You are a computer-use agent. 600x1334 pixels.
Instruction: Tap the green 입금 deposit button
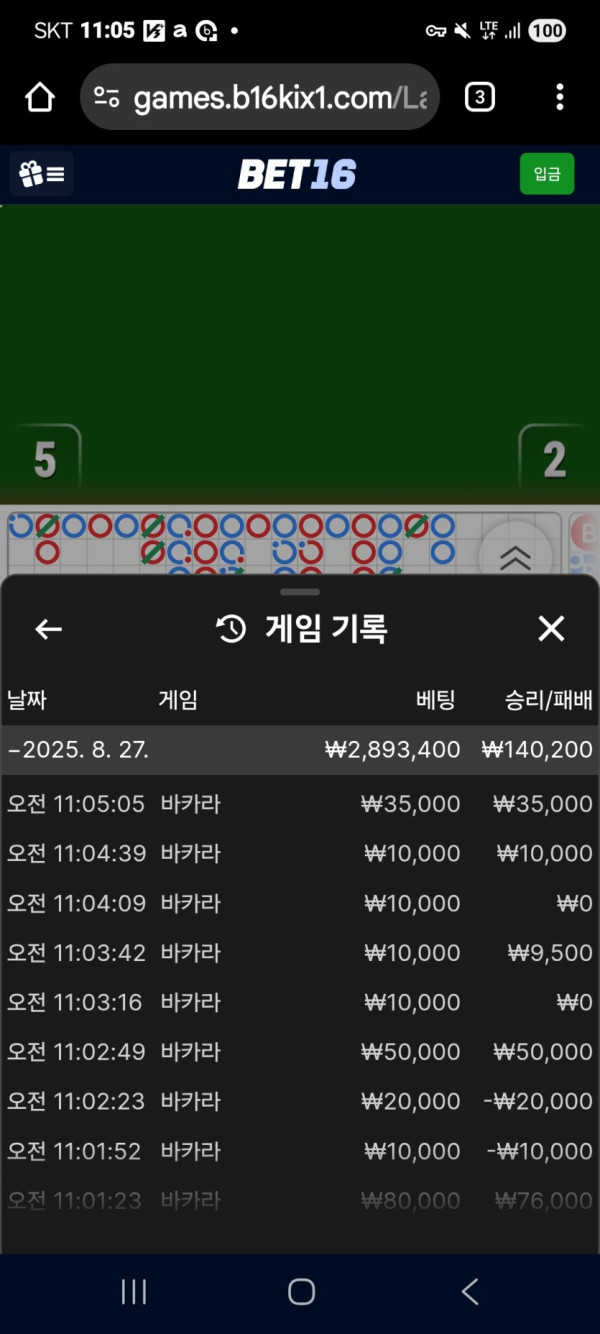tap(546, 174)
